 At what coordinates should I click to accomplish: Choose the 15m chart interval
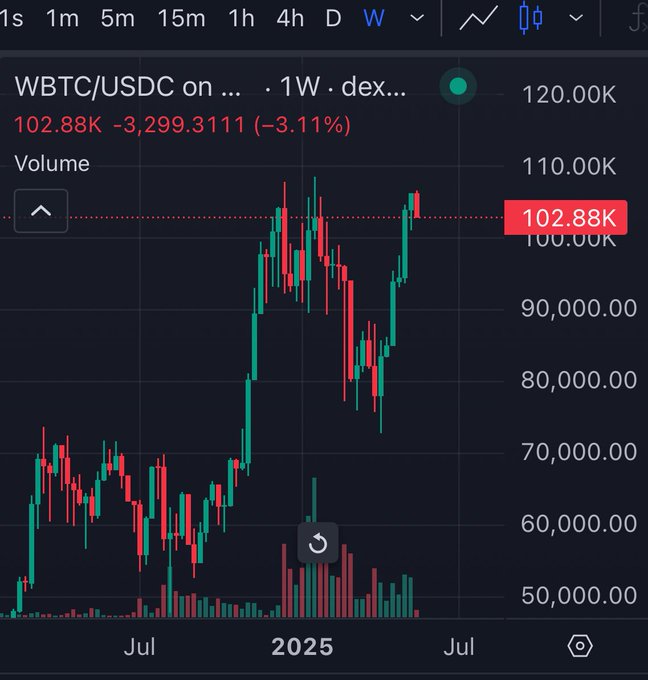click(180, 17)
